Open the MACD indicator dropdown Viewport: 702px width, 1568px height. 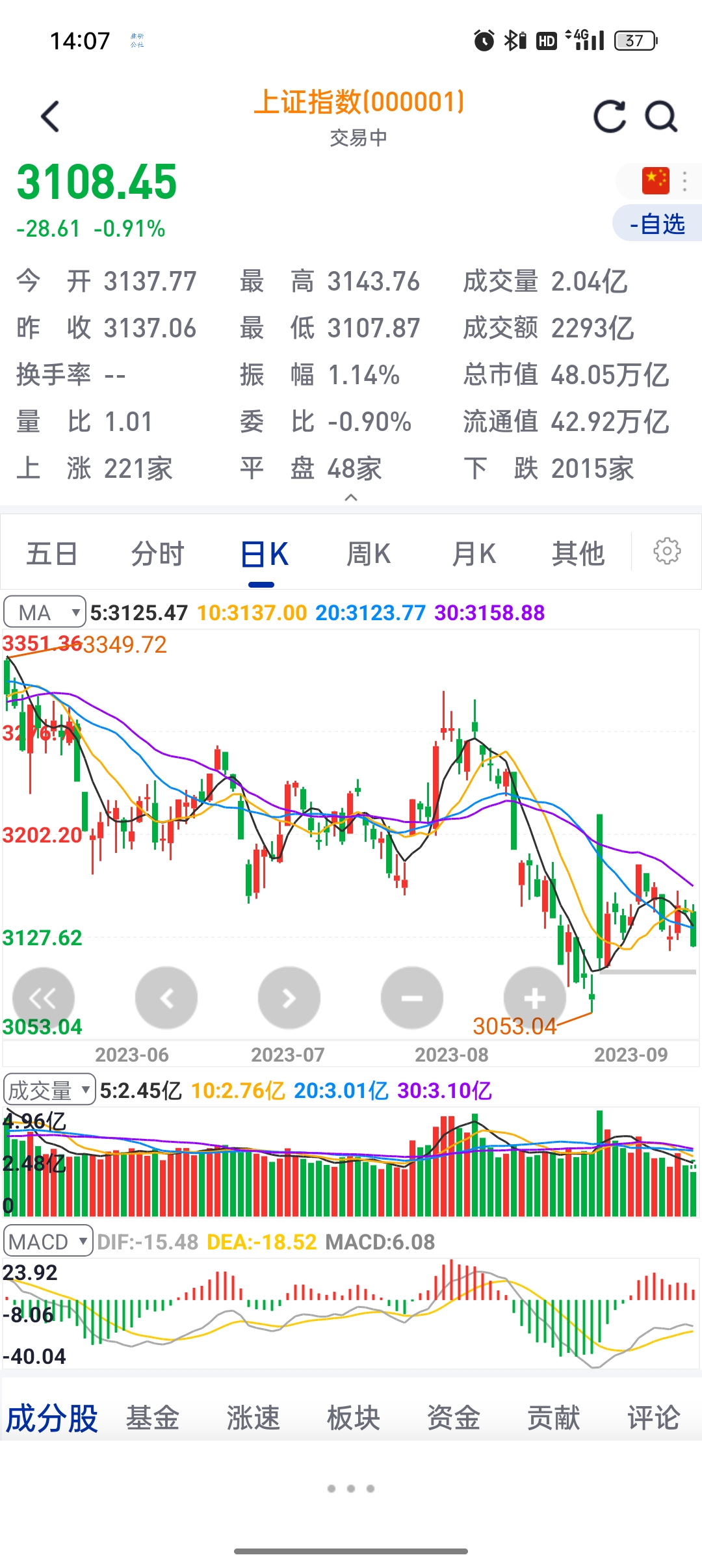(48, 1242)
